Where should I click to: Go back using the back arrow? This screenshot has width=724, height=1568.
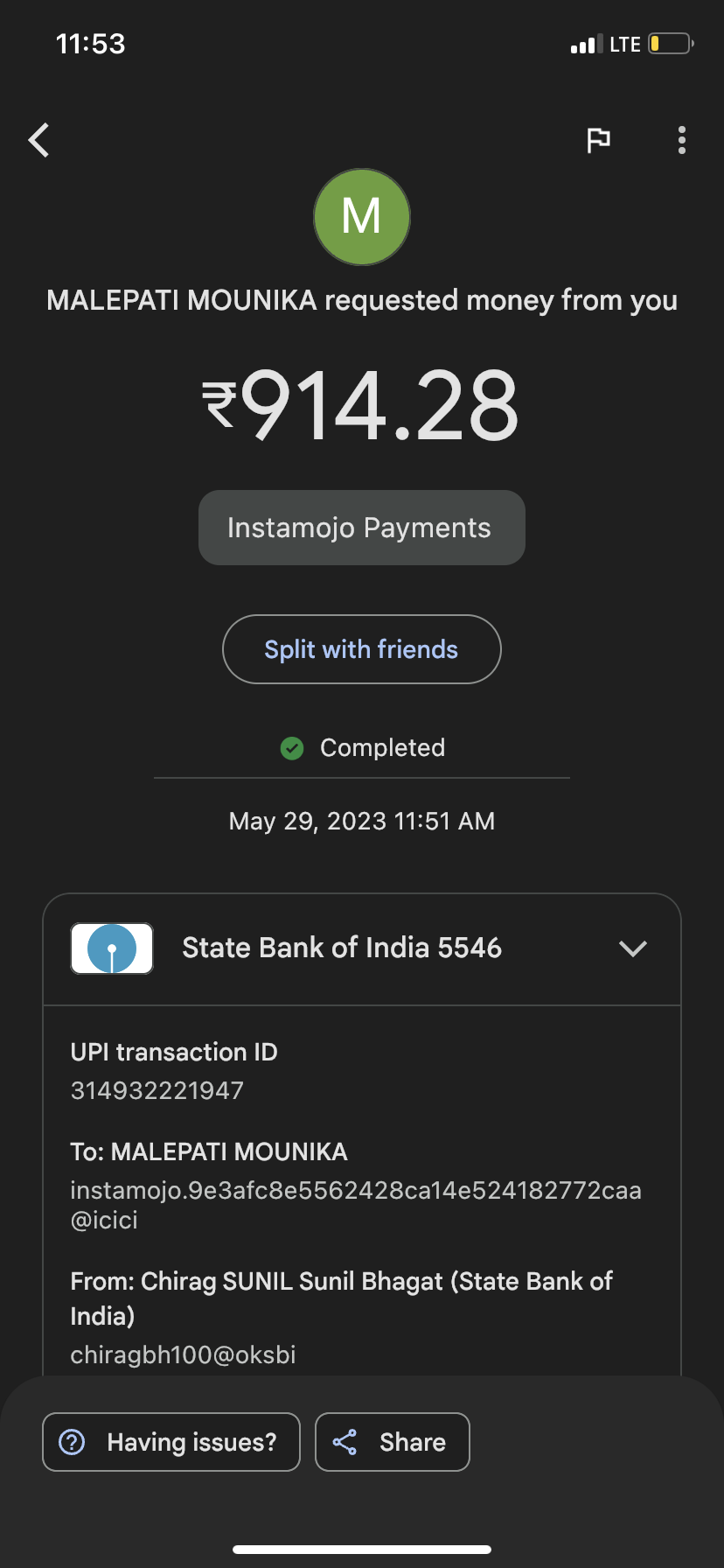39,140
